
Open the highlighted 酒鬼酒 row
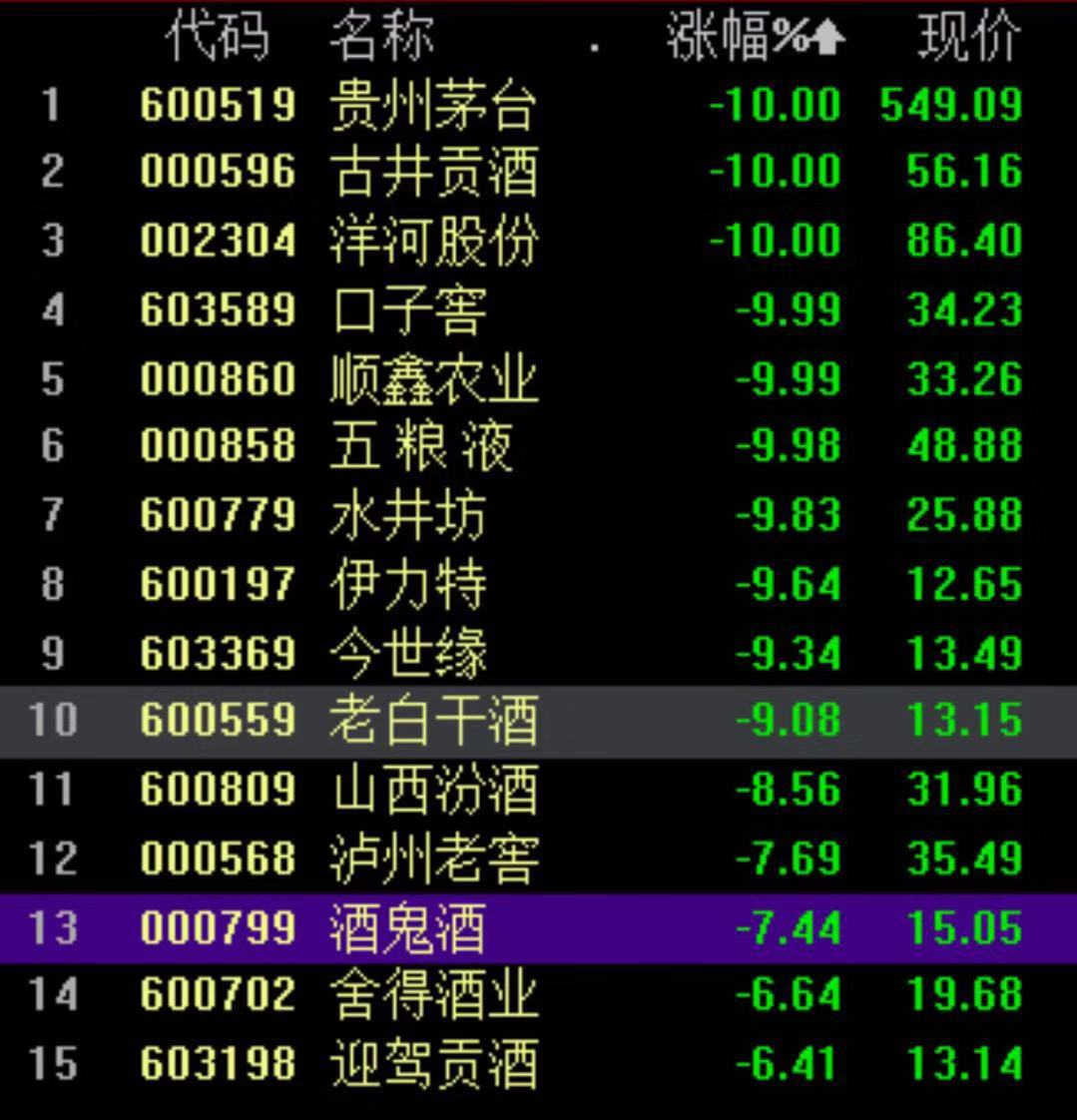[409, 927]
